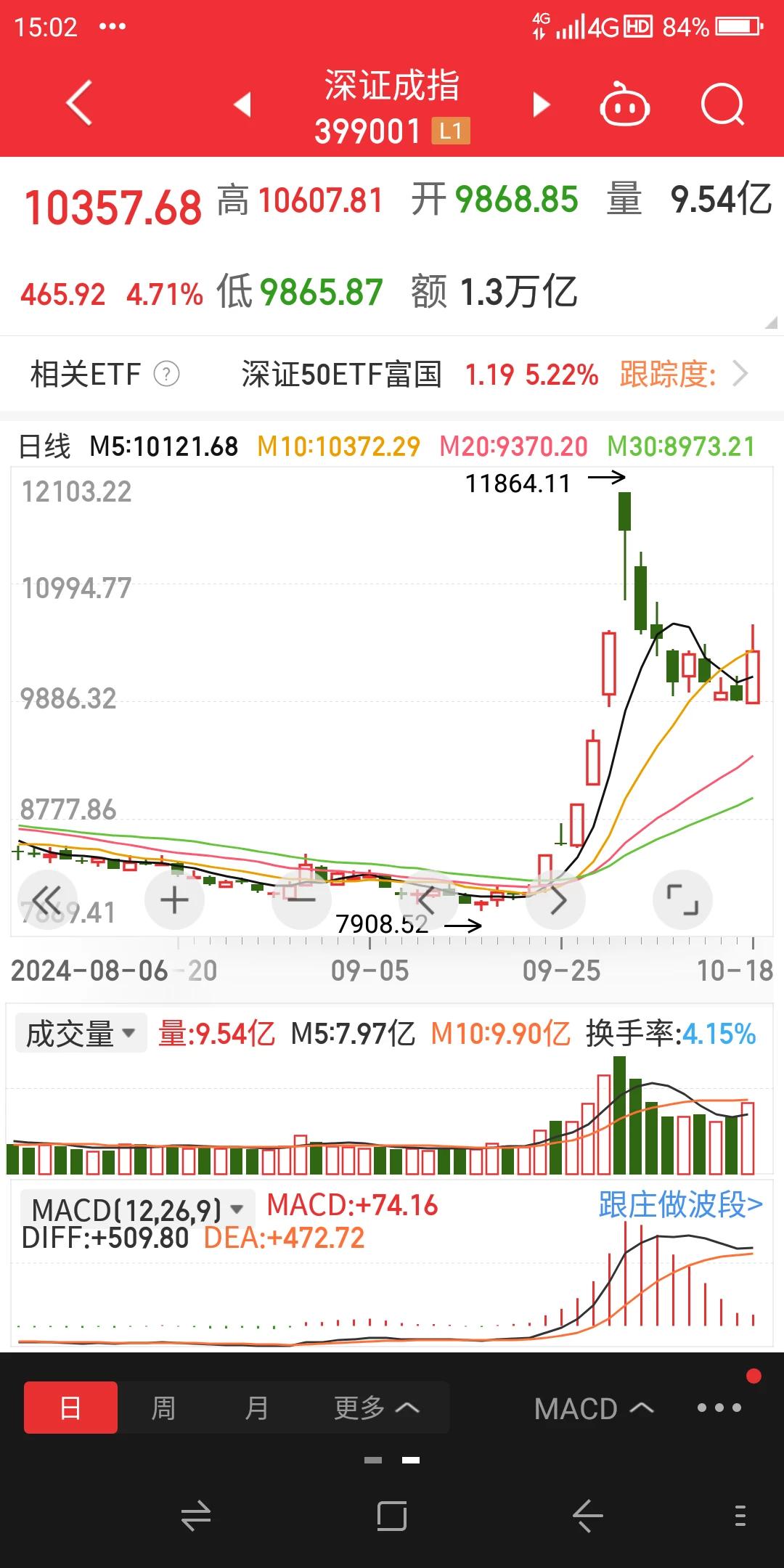Screen dimensions: 784x1568
Task: Expand the bottom MACD indicator selector
Action: [594, 1408]
